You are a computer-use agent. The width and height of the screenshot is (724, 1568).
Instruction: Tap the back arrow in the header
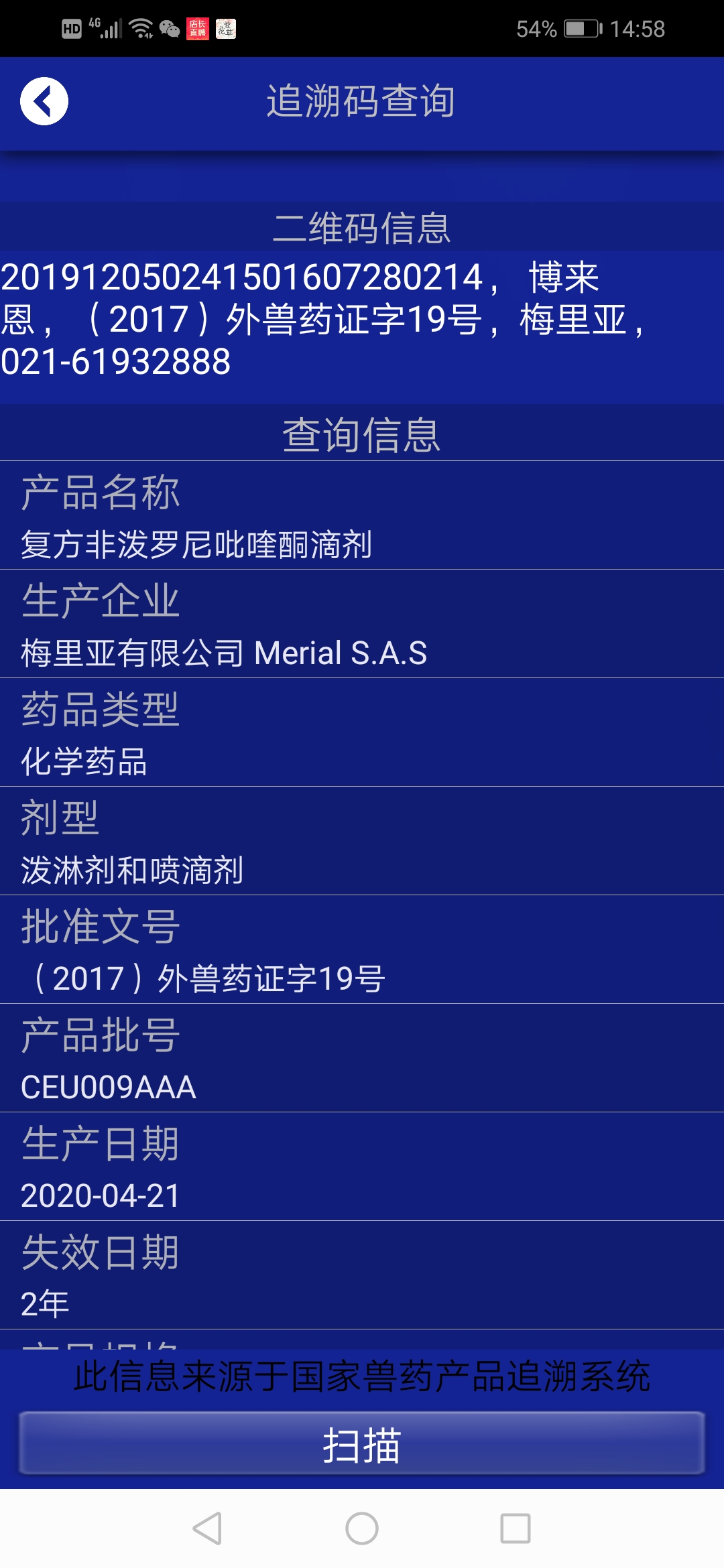[44, 101]
